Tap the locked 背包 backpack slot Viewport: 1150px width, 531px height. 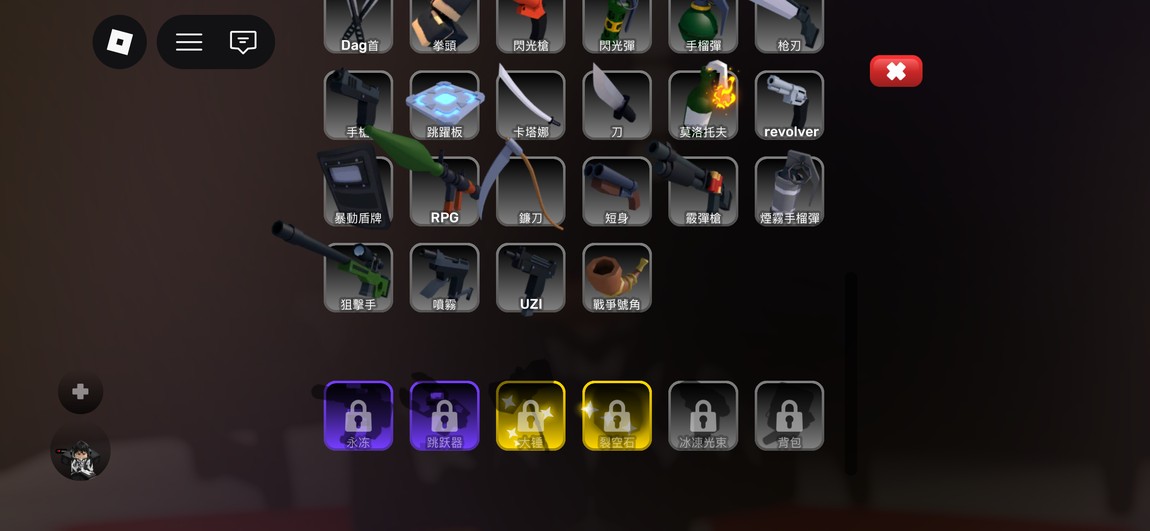tap(790, 415)
